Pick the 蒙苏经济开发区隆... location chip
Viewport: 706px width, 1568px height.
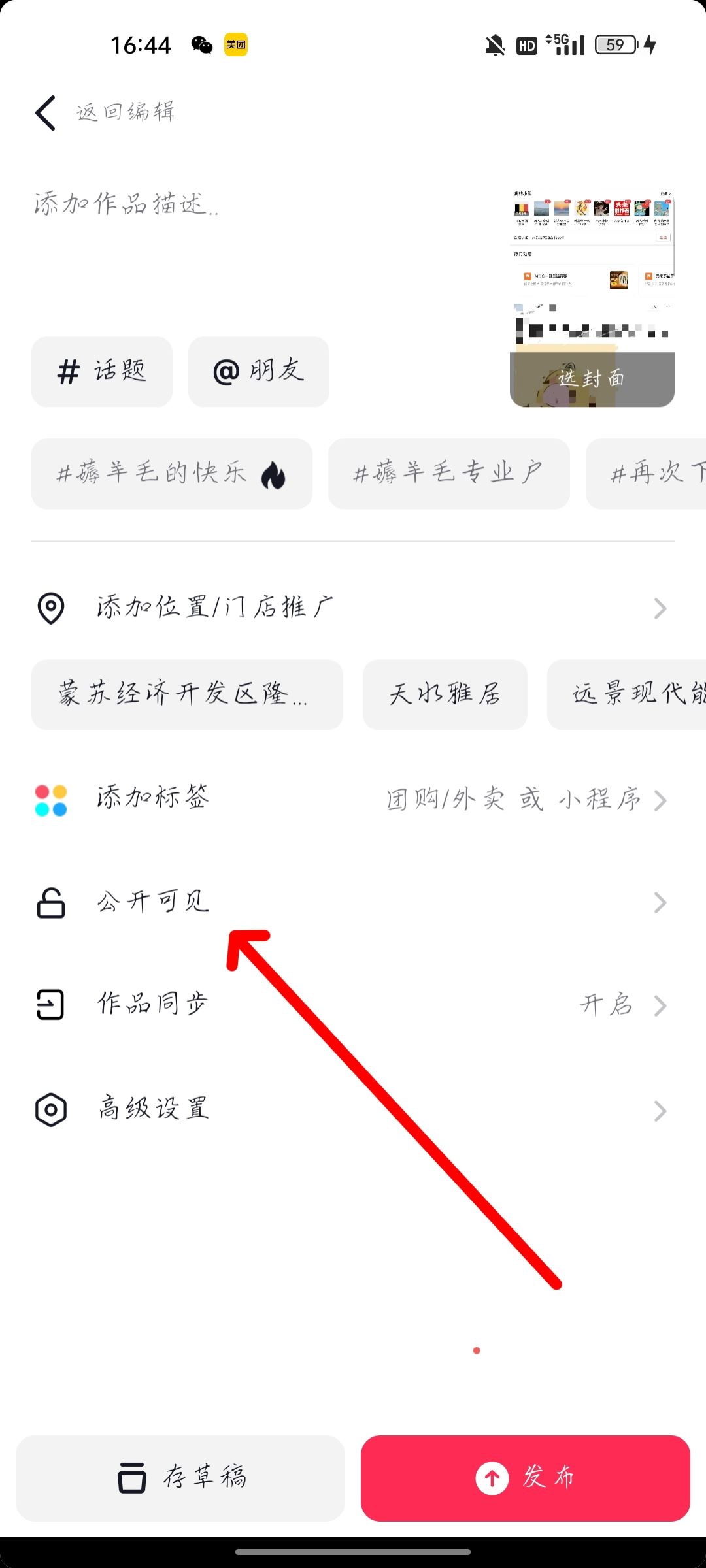pyautogui.click(x=187, y=694)
